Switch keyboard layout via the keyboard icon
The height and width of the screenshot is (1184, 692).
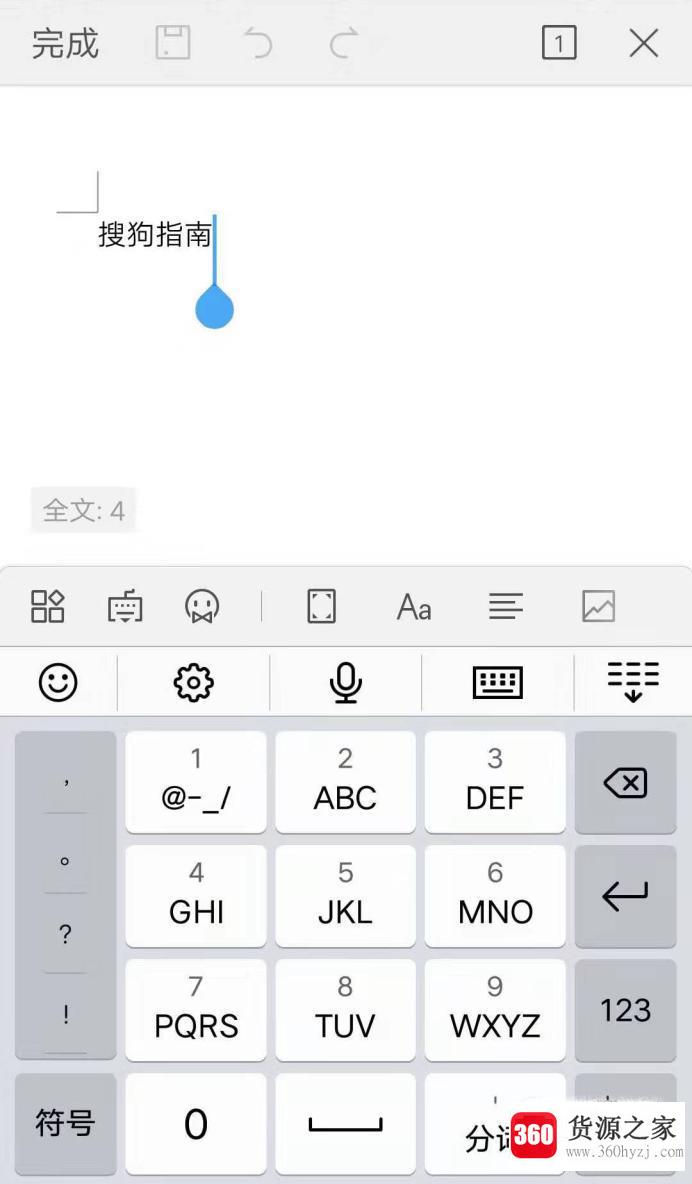point(497,683)
